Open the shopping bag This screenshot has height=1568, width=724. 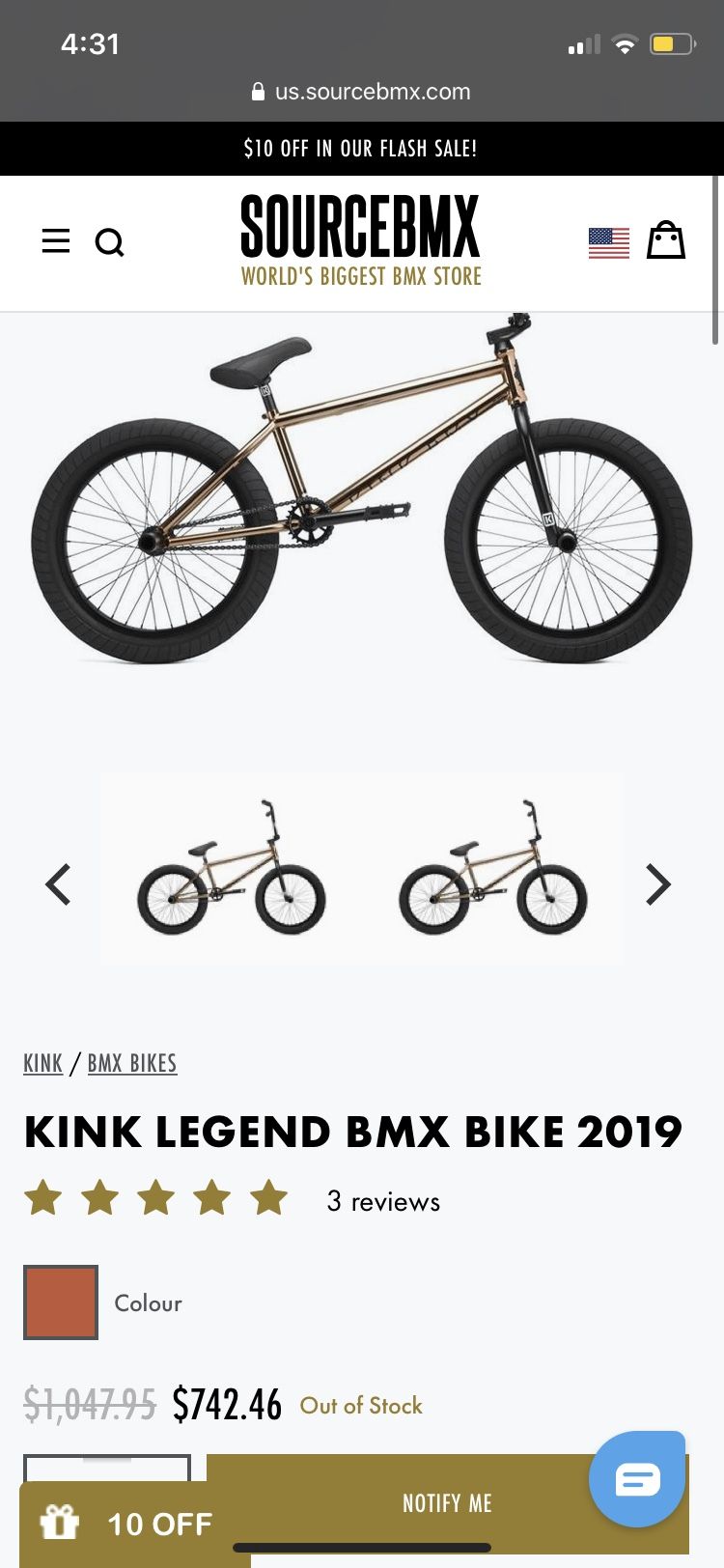point(666,239)
